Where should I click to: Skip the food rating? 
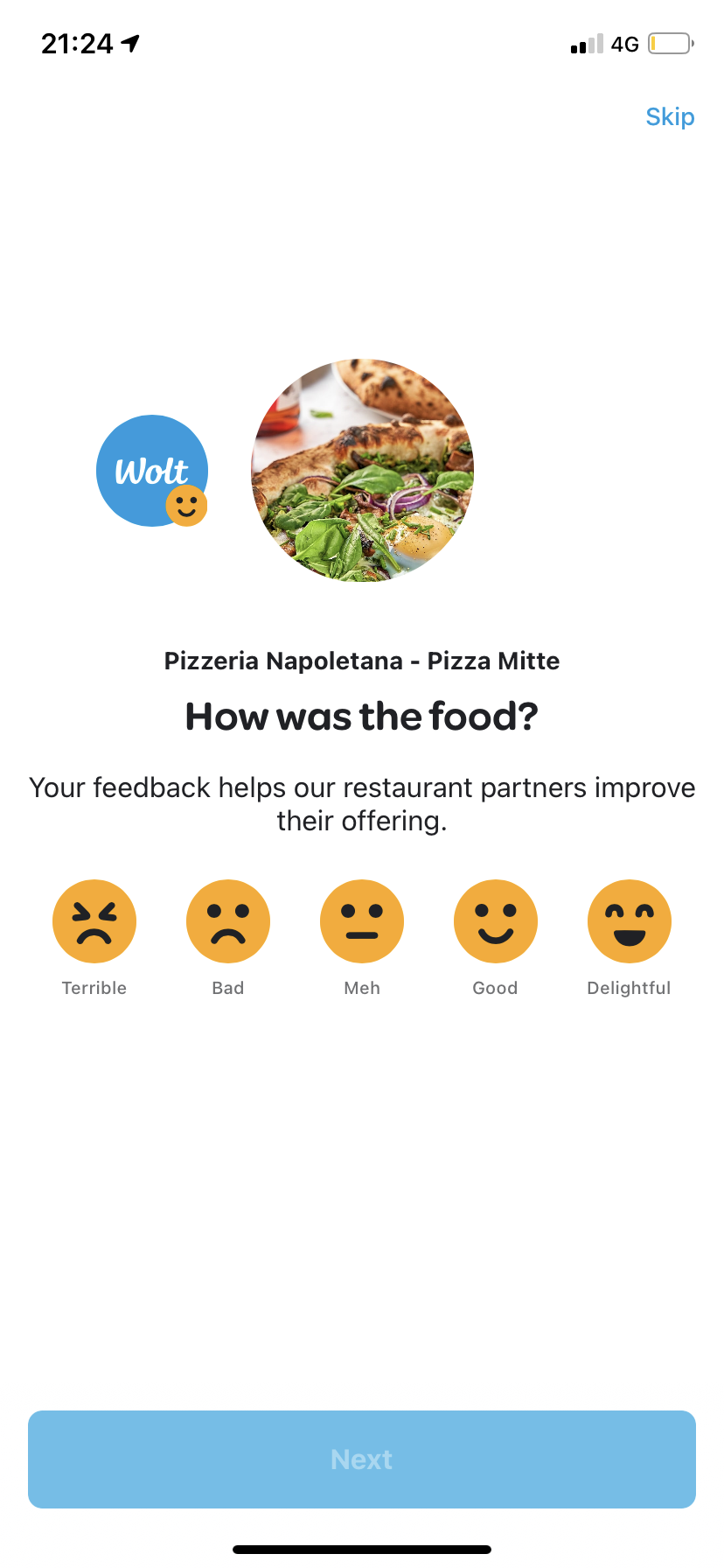[670, 117]
